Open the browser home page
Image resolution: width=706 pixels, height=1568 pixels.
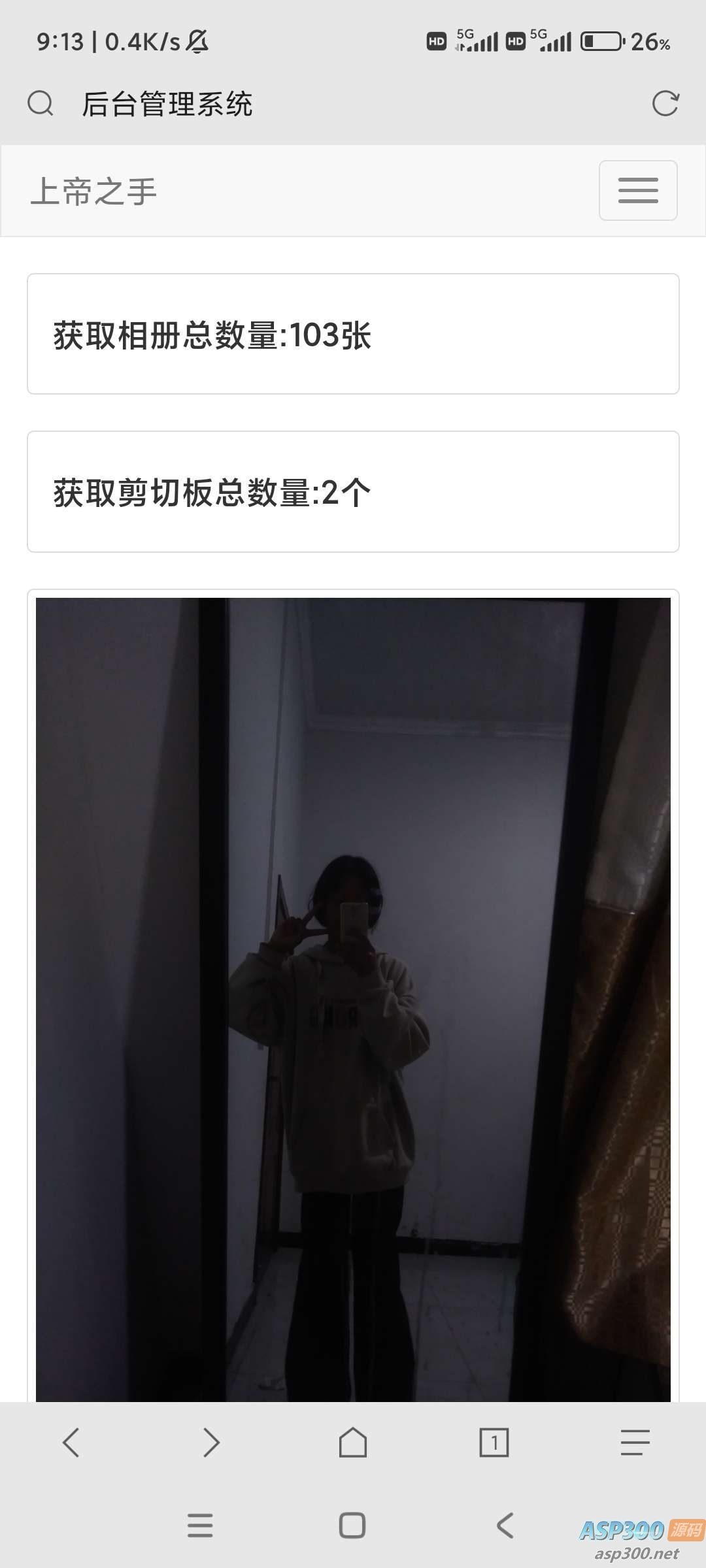(x=353, y=1442)
